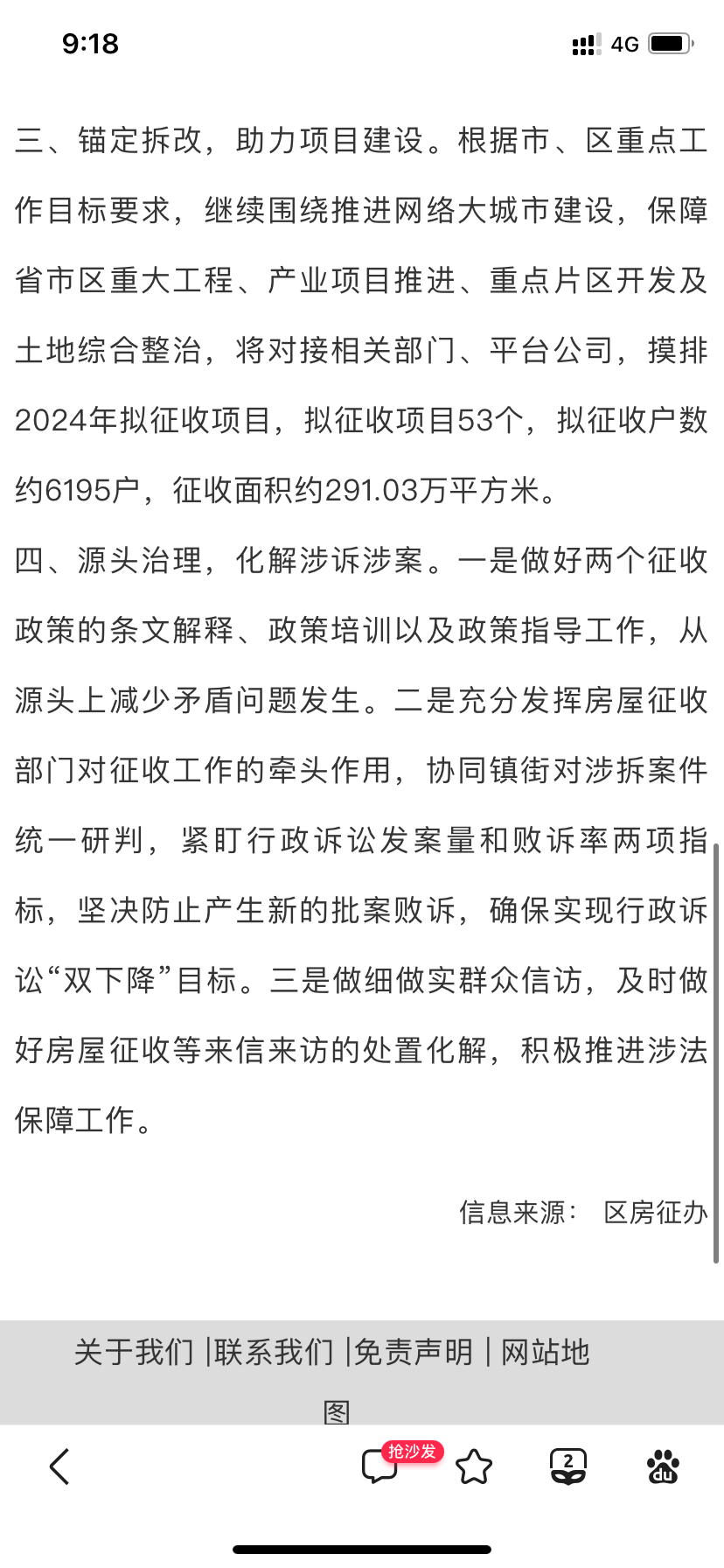Open the 关于我们 footer link
The image size is (724, 1568).
pyautogui.click(x=134, y=1352)
